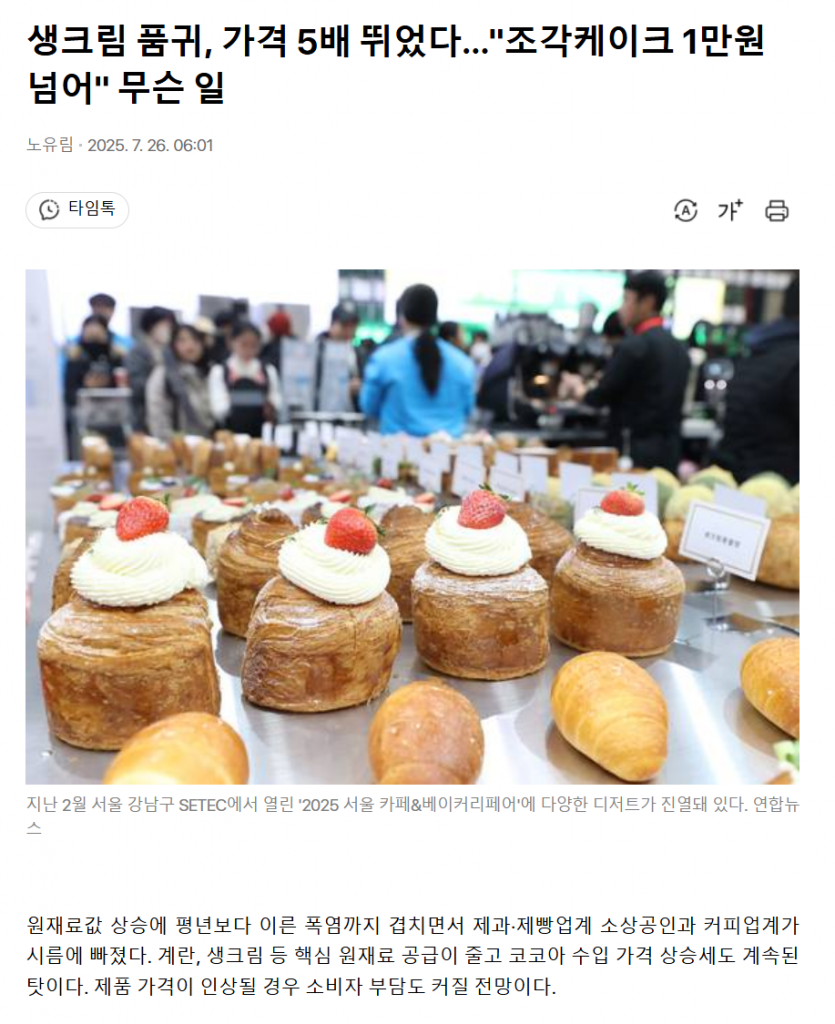Adjust font size with 가+ icon
This screenshot has width=835, height=1024.
pyautogui.click(x=730, y=210)
